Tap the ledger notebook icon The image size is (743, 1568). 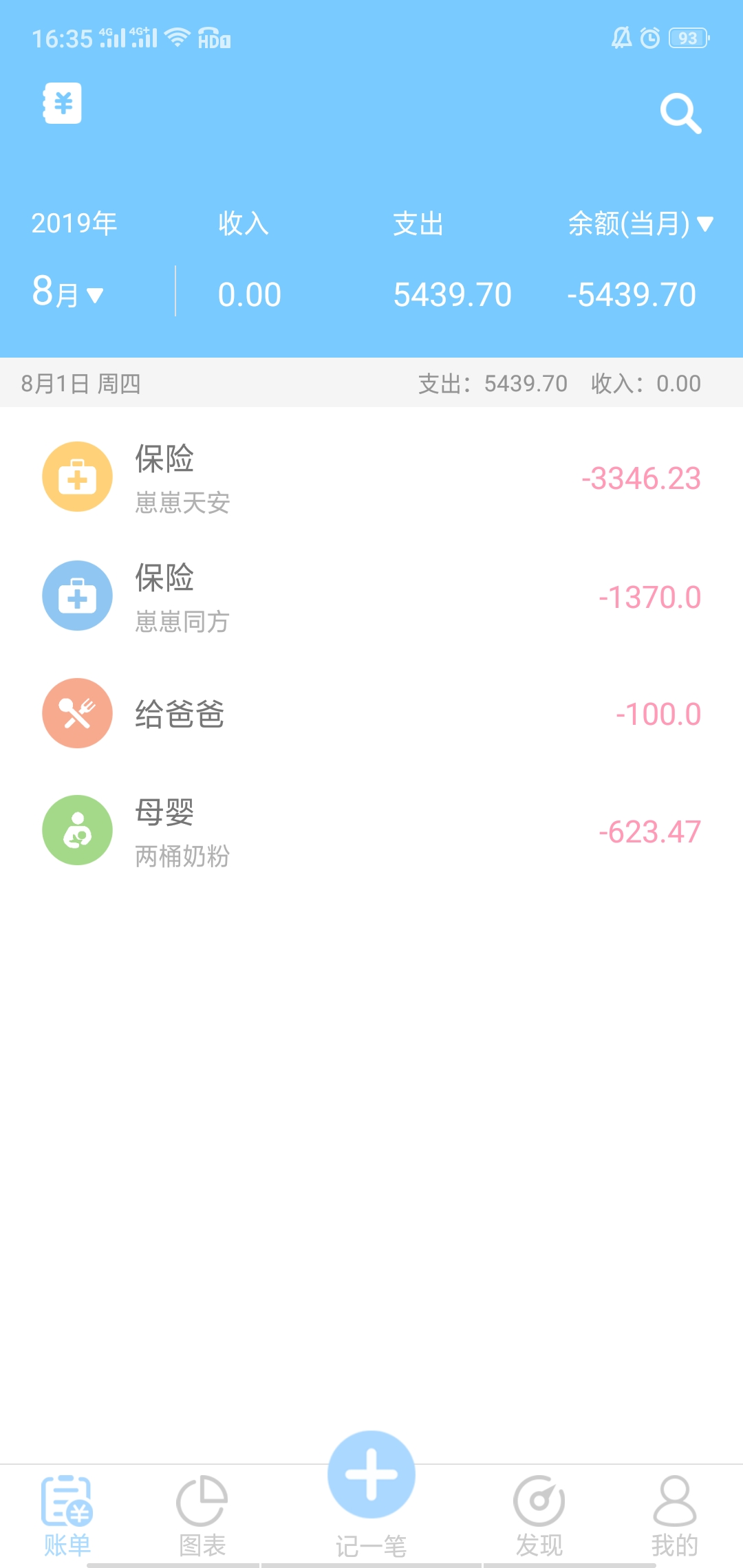(x=63, y=103)
